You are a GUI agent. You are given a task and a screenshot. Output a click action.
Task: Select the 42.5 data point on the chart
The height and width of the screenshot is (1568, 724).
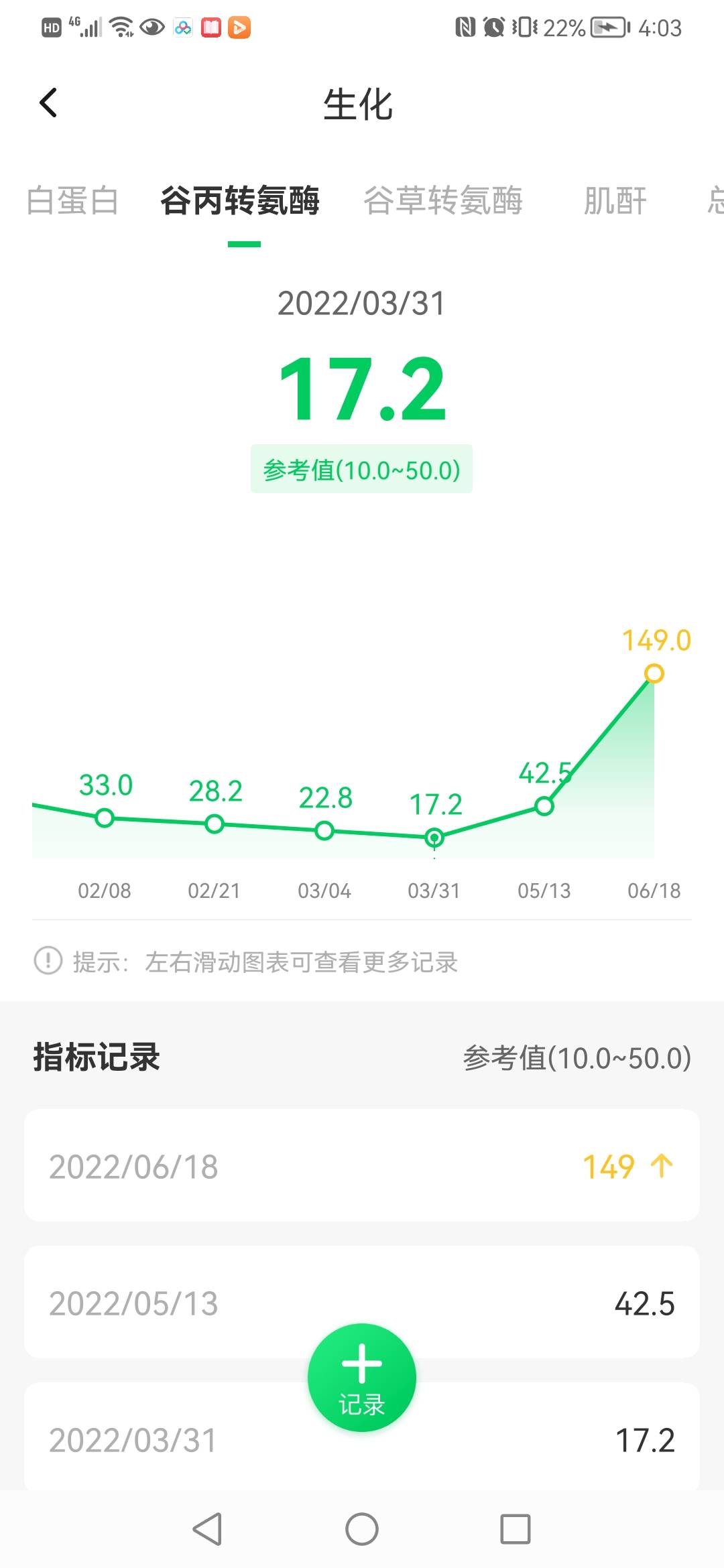coord(543,807)
